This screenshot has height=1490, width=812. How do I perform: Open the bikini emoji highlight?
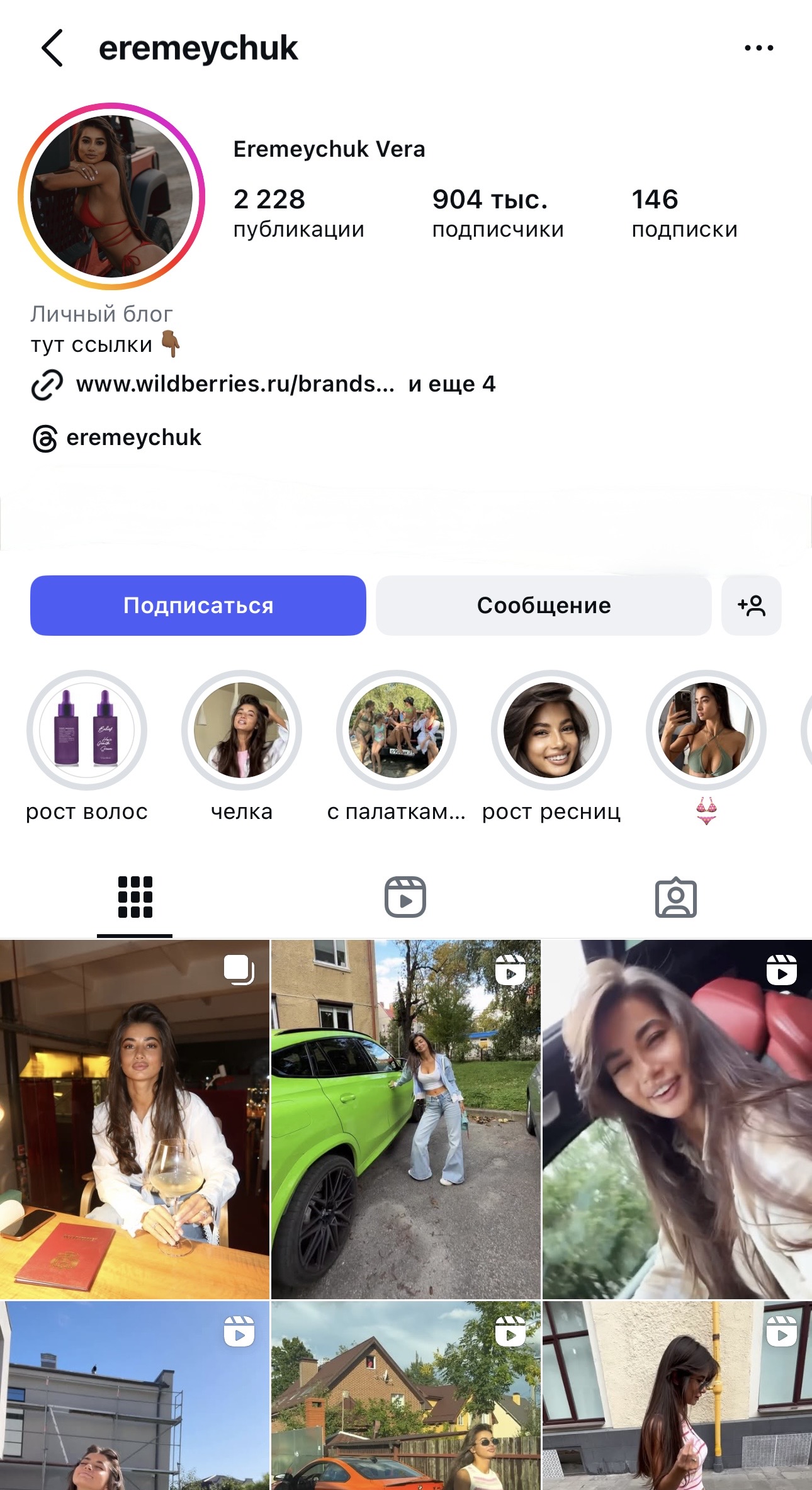tap(706, 730)
